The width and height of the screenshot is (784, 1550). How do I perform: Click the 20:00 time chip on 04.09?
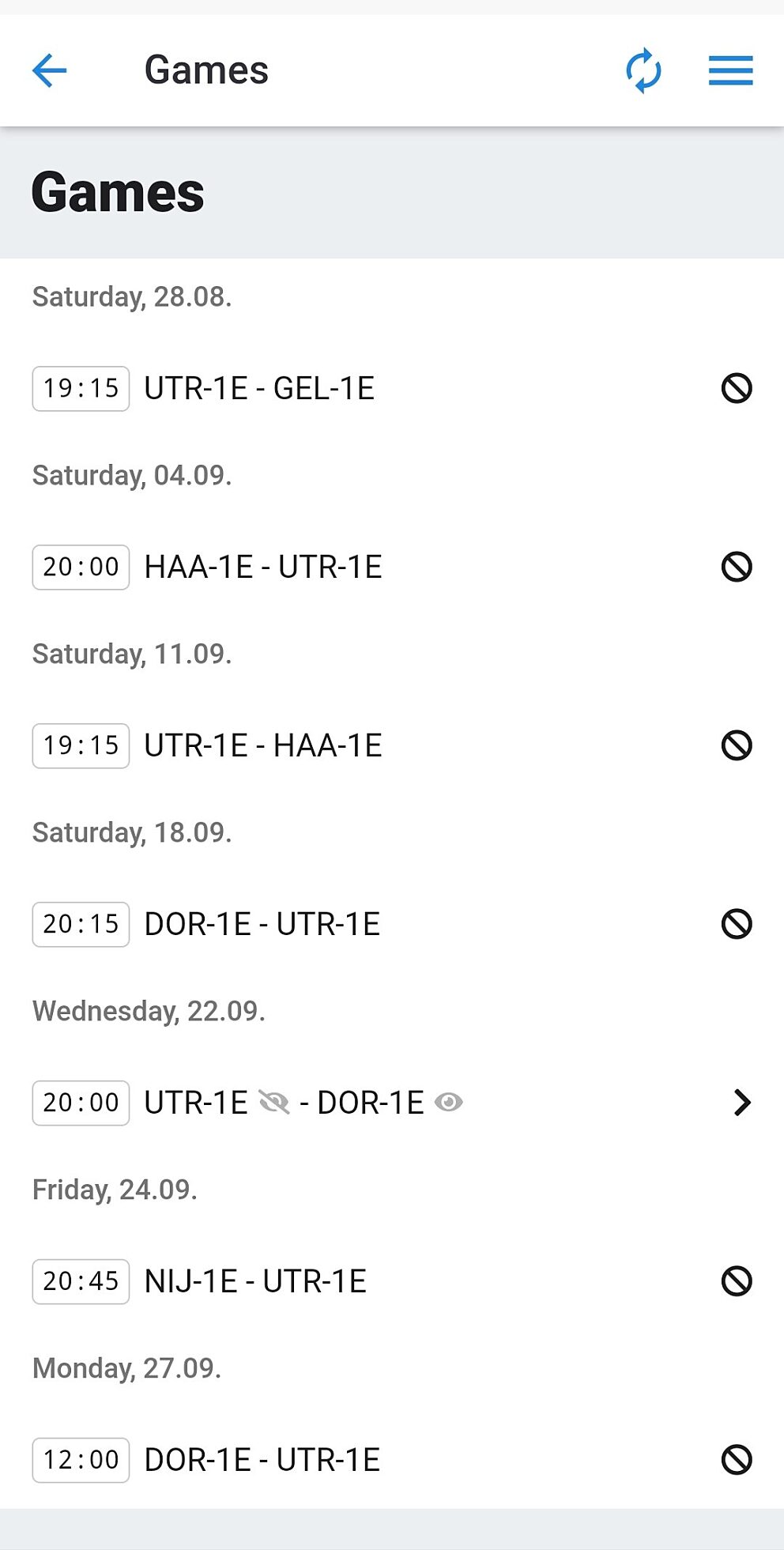coord(80,567)
